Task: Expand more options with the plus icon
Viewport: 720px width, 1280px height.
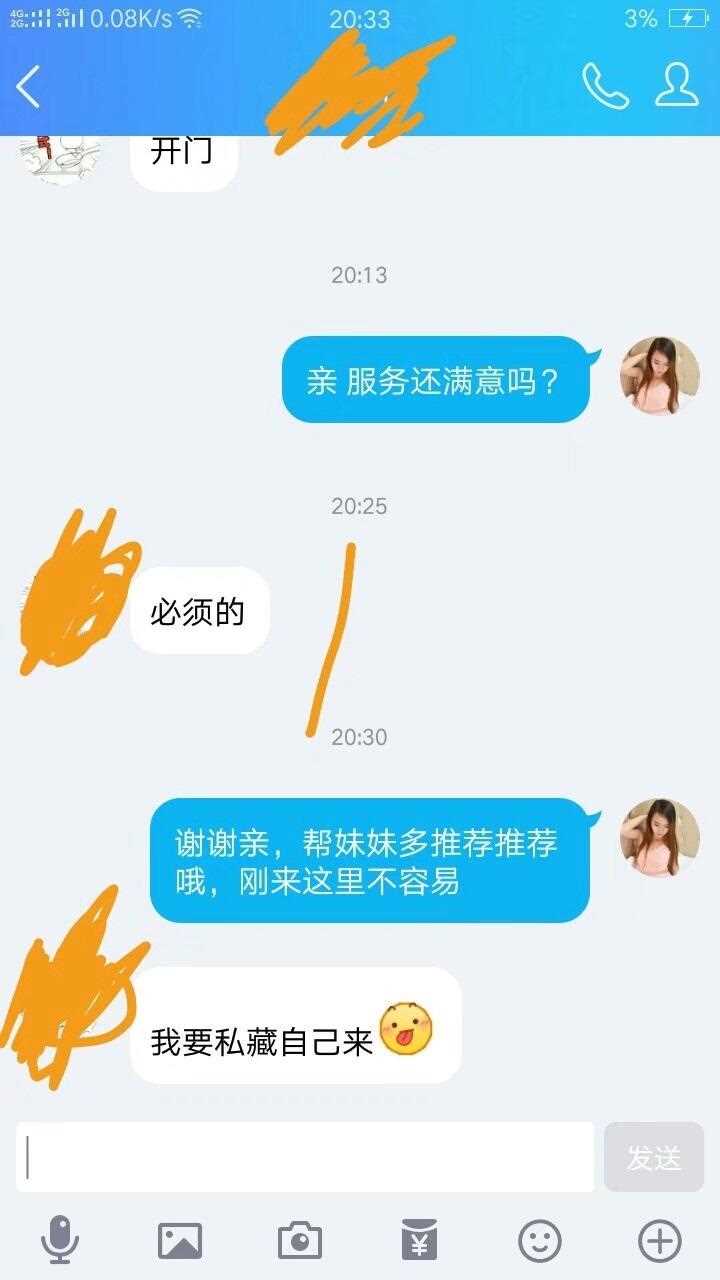Action: (x=660, y=1241)
